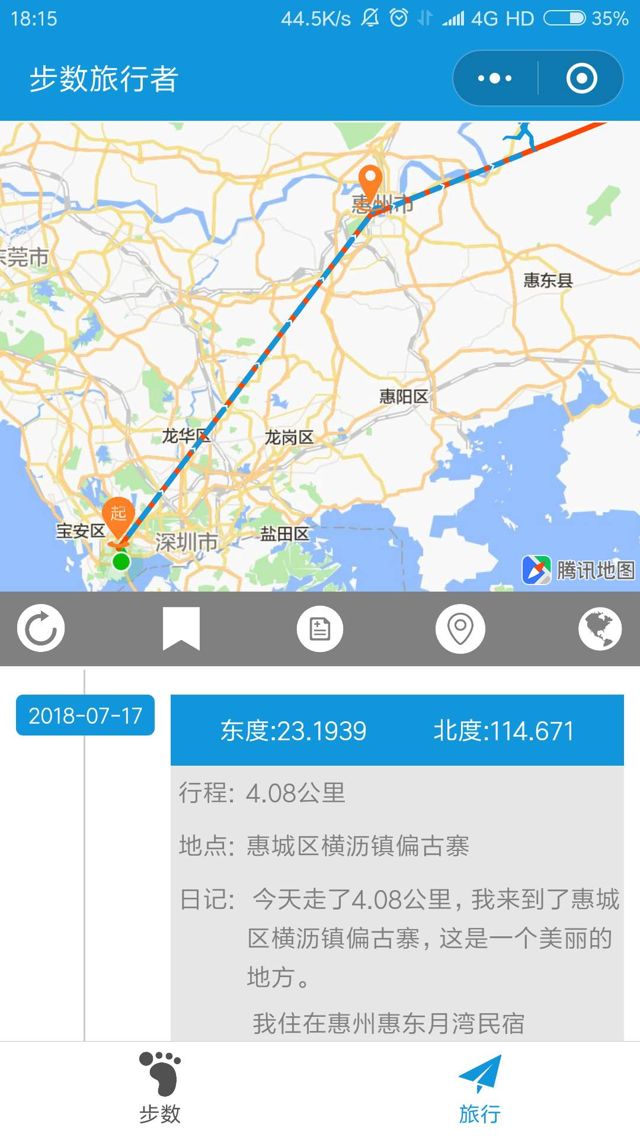Open the globe icon in the toolbar
This screenshot has width=640, height=1137.
point(600,629)
